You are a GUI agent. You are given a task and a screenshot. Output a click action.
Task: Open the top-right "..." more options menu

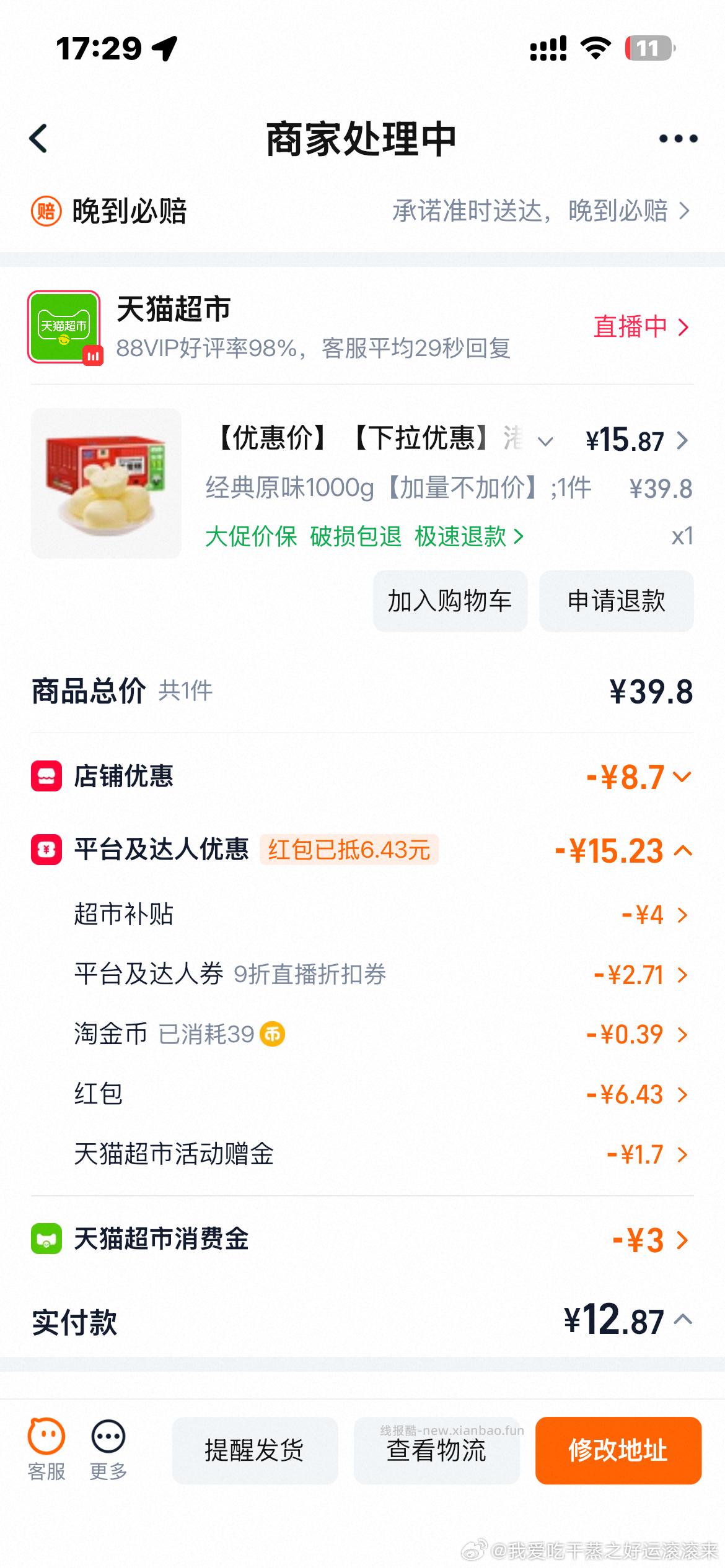click(677, 137)
